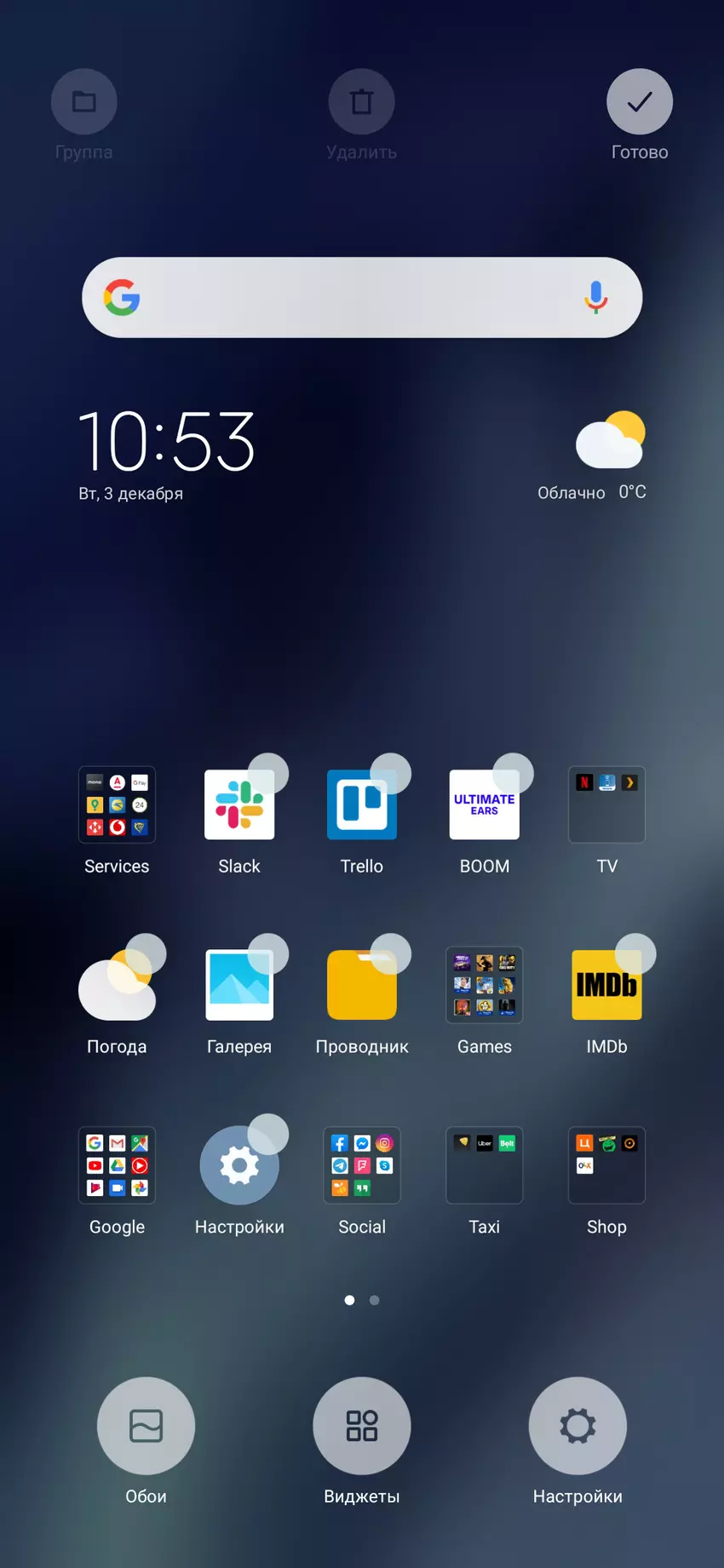Open the TV folder
724x1568 pixels.
(606, 805)
